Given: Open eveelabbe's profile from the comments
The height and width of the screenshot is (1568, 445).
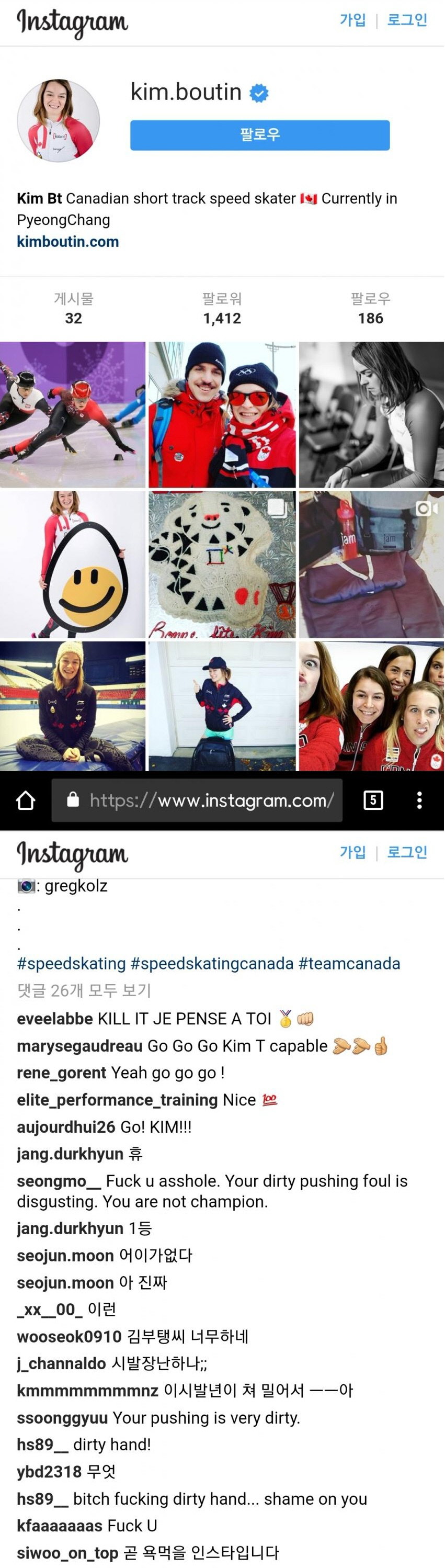Looking at the screenshot, I should (55, 1018).
